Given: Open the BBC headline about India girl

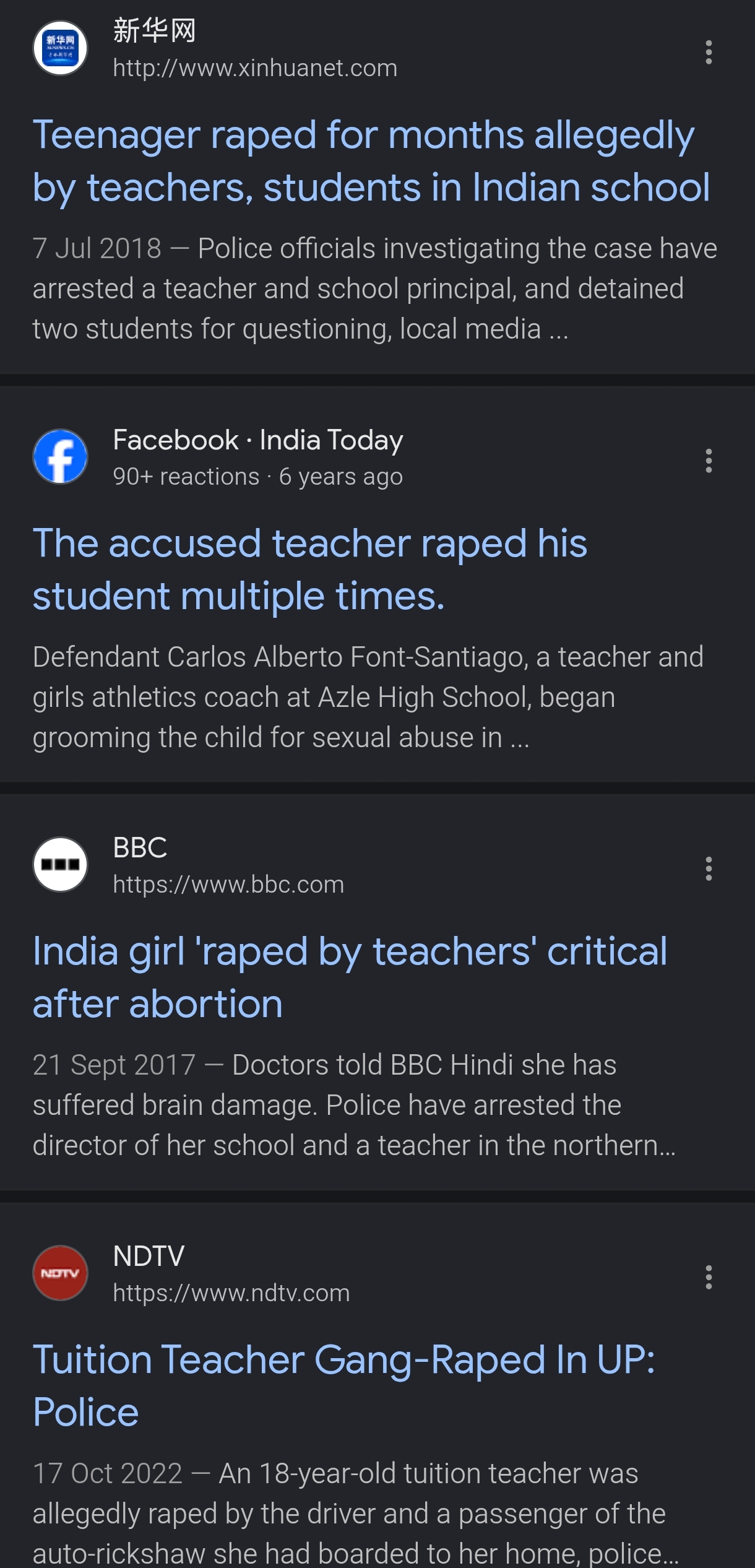Looking at the screenshot, I should (350, 977).
